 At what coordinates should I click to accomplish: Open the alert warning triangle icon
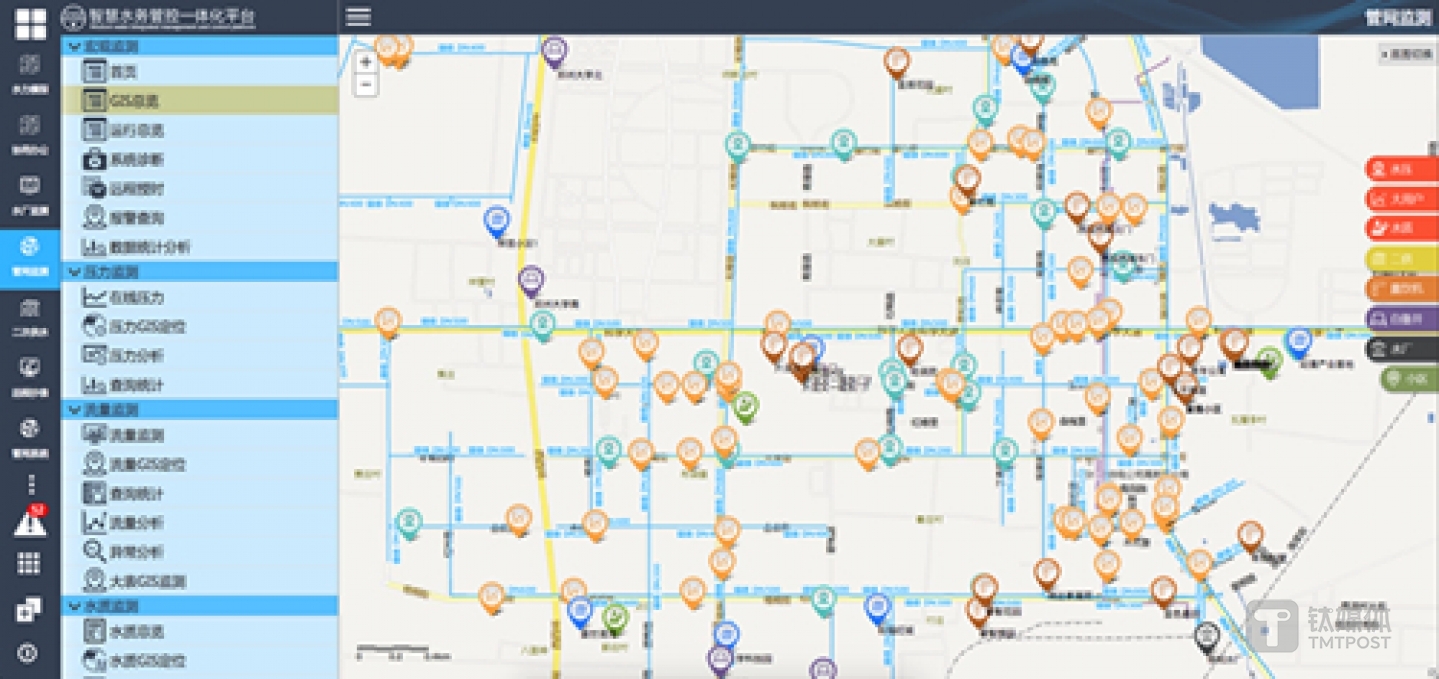pos(30,522)
